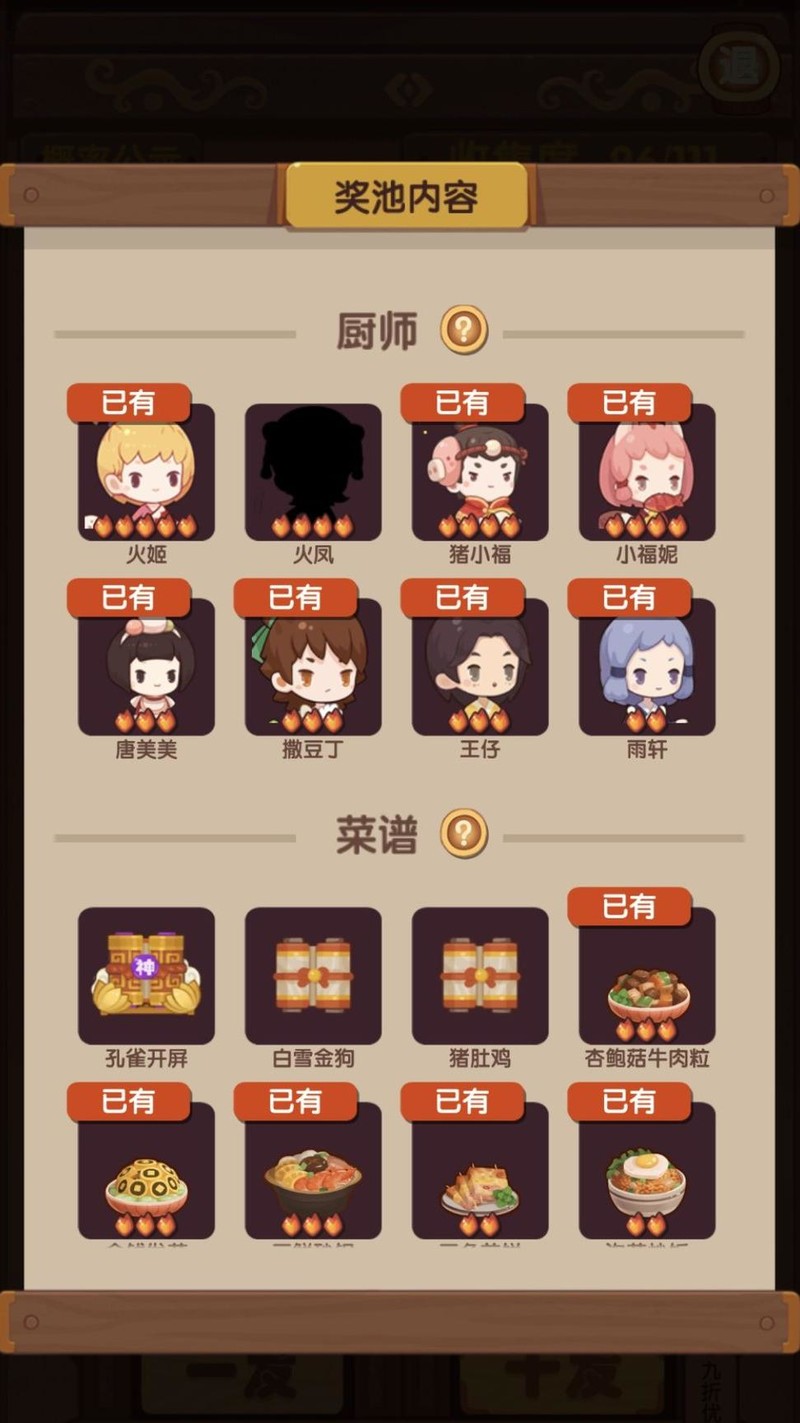Open the help icon beside 菜谱
The width and height of the screenshot is (800, 1423).
[x=464, y=834]
